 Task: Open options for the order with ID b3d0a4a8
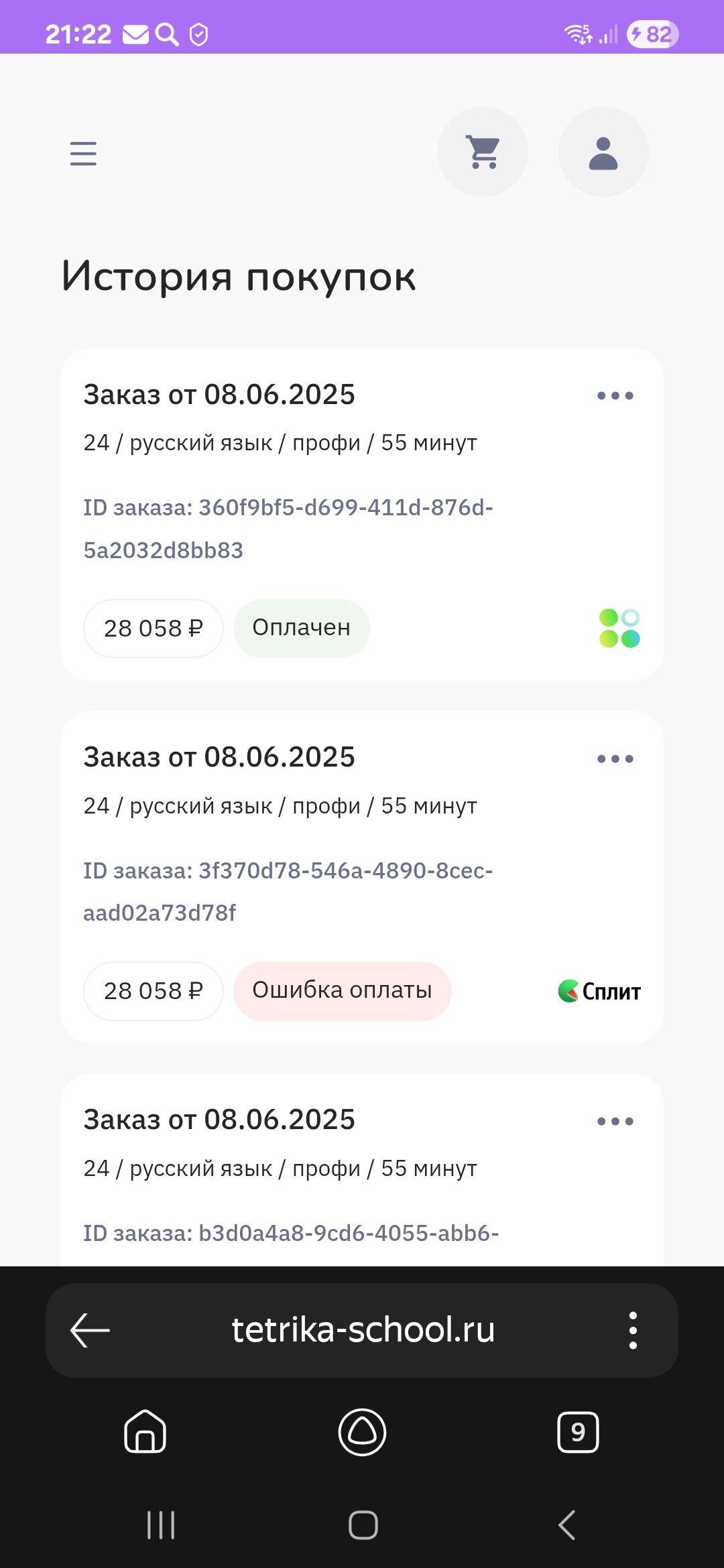[x=615, y=1122]
